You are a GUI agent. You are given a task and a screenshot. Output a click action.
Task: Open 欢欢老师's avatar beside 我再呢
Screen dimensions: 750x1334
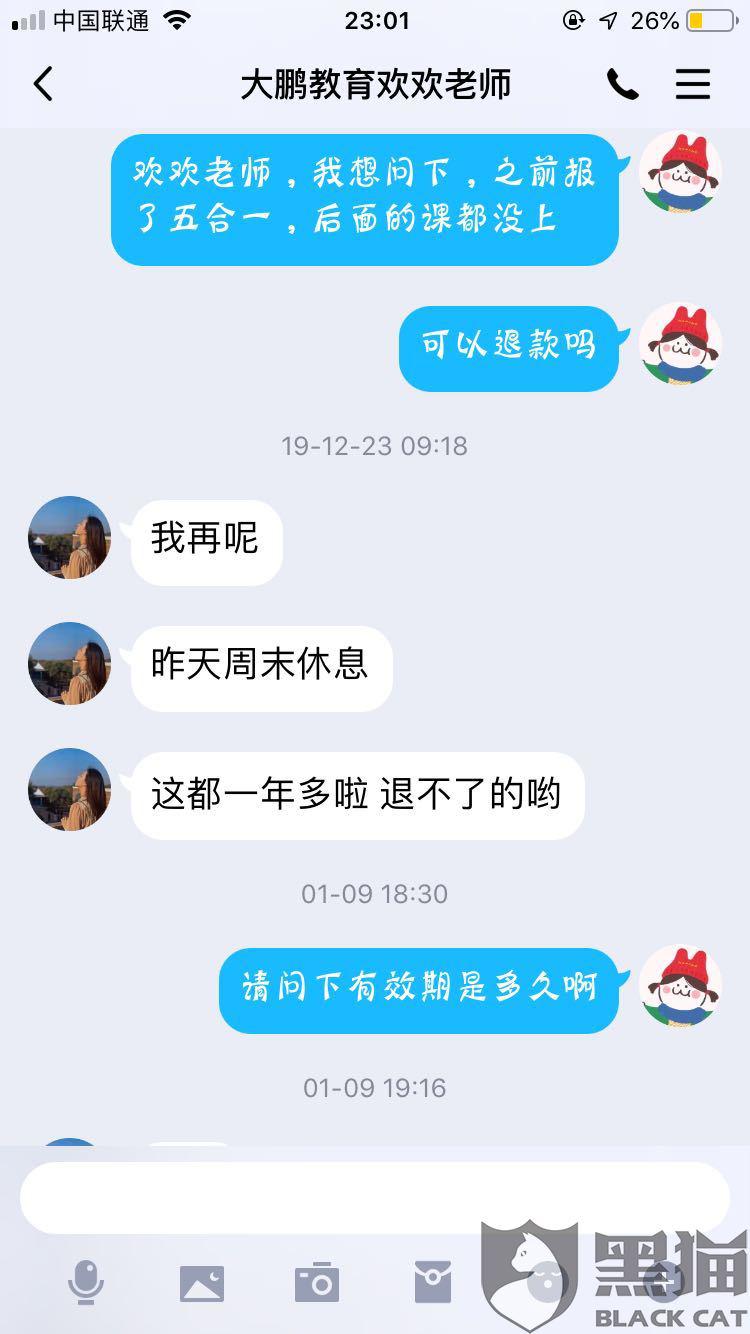coord(69,537)
